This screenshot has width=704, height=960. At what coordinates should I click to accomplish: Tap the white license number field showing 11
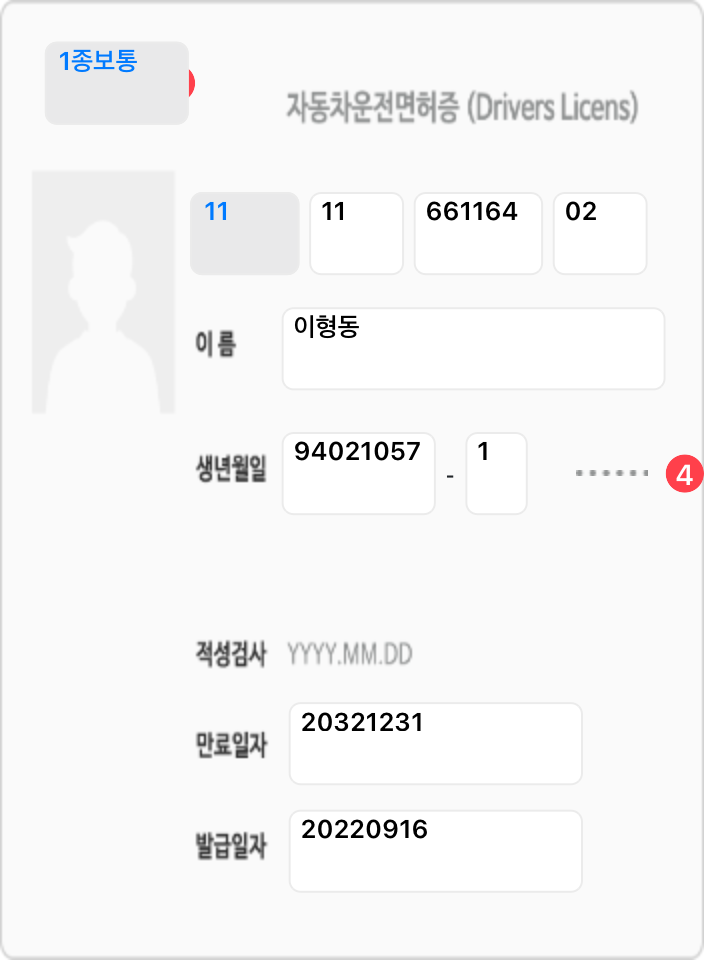click(356, 233)
